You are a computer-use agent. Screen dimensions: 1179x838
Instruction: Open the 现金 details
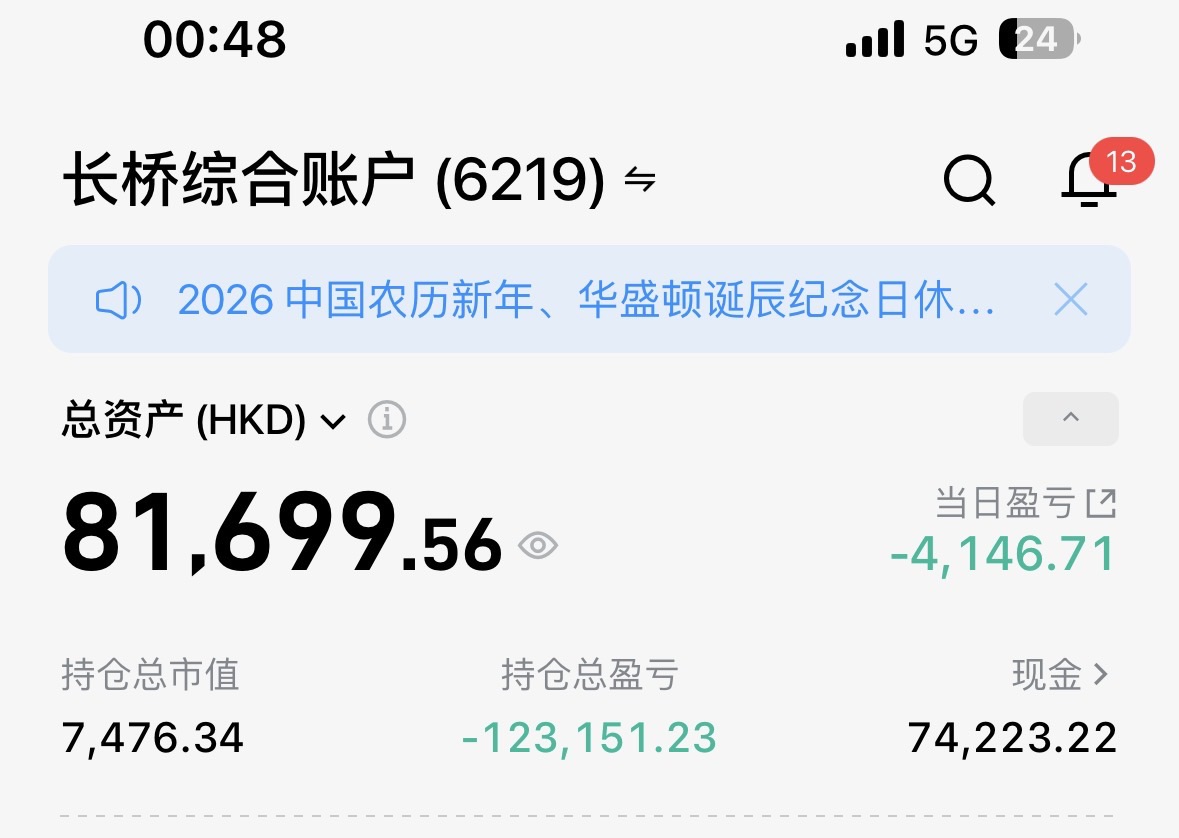pyautogui.click(x=1062, y=676)
